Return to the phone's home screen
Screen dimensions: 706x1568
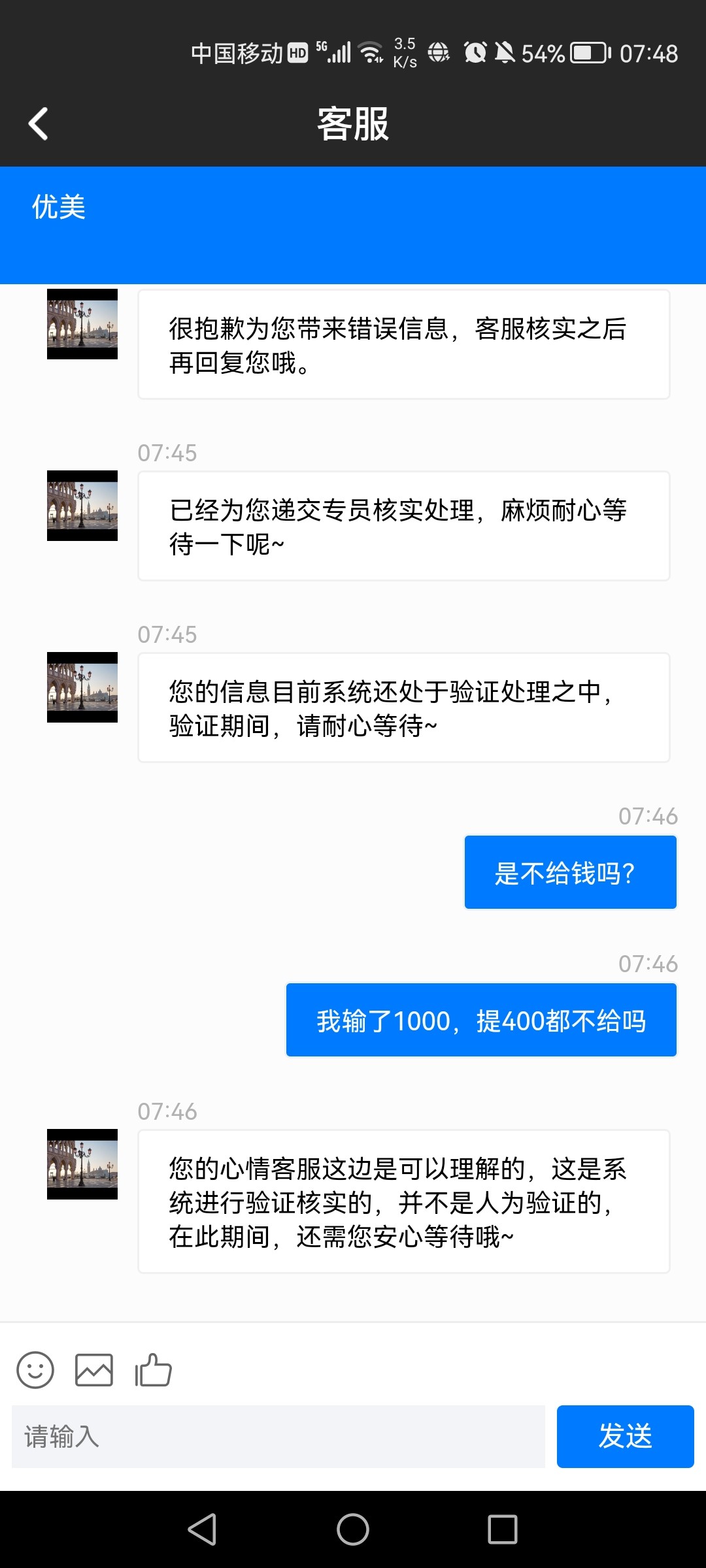click(x=353, y=1529)
